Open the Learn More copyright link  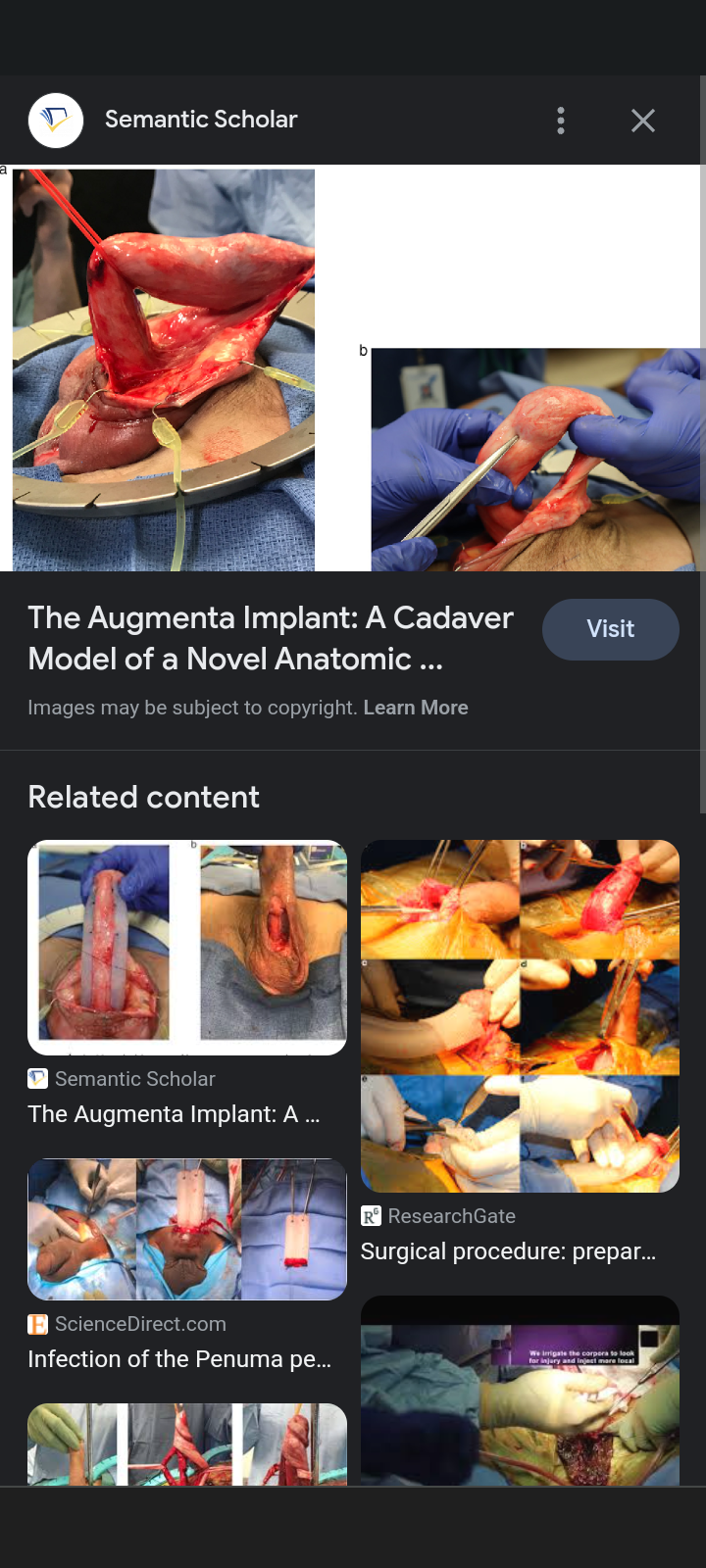tap(416, 708)
